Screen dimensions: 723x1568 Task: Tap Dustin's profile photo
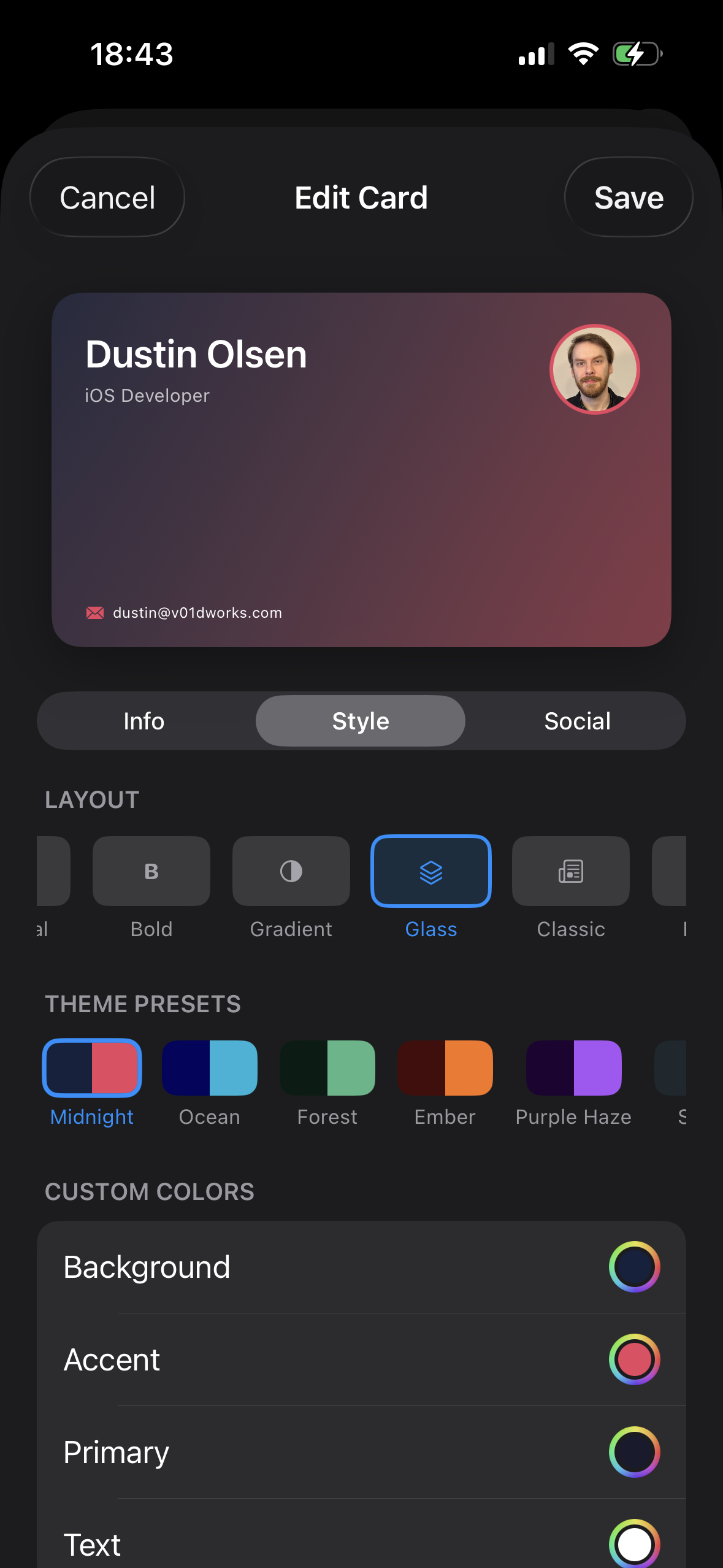click(595, 369)
